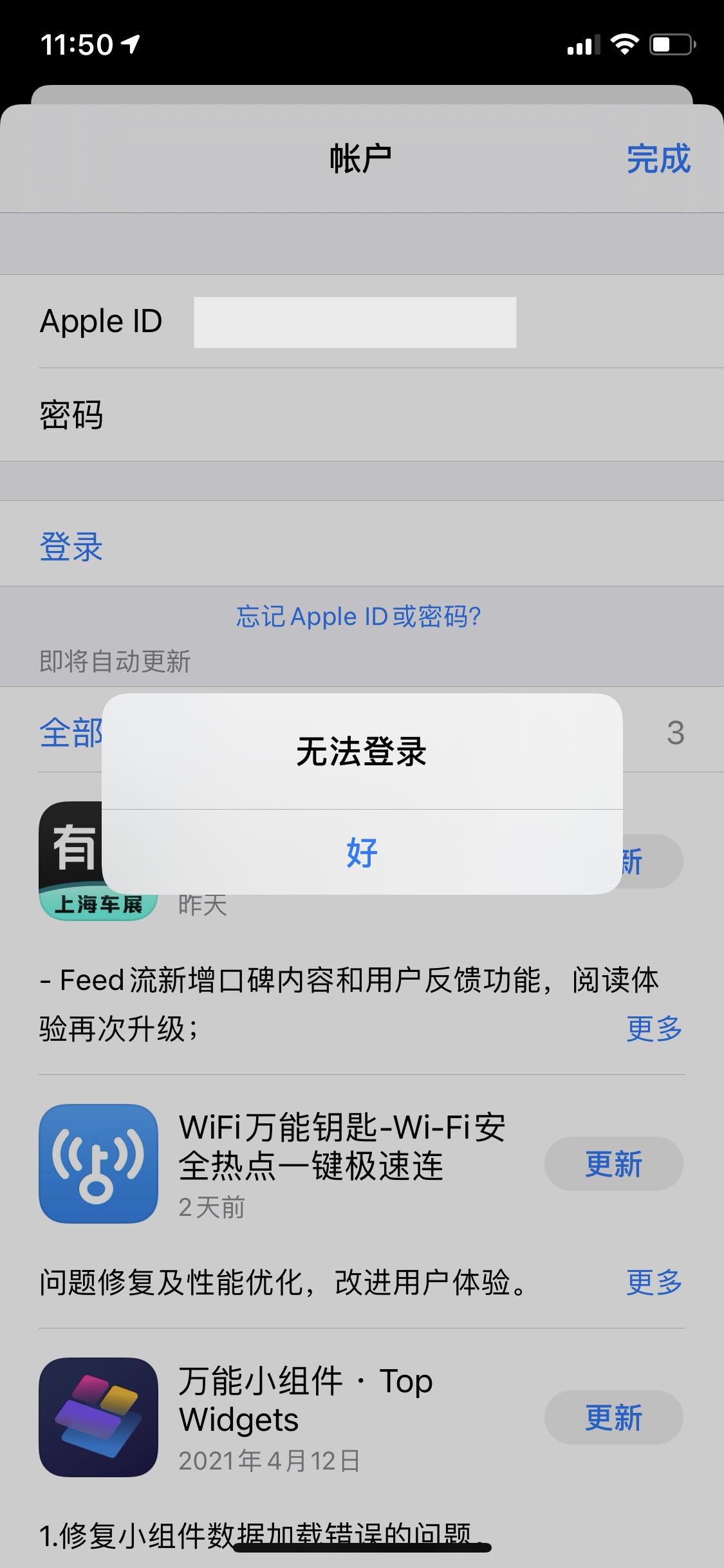724x1568 pixels.
Task: Open the WiFi万能钥匙 app page
Action: (98, 1164)
